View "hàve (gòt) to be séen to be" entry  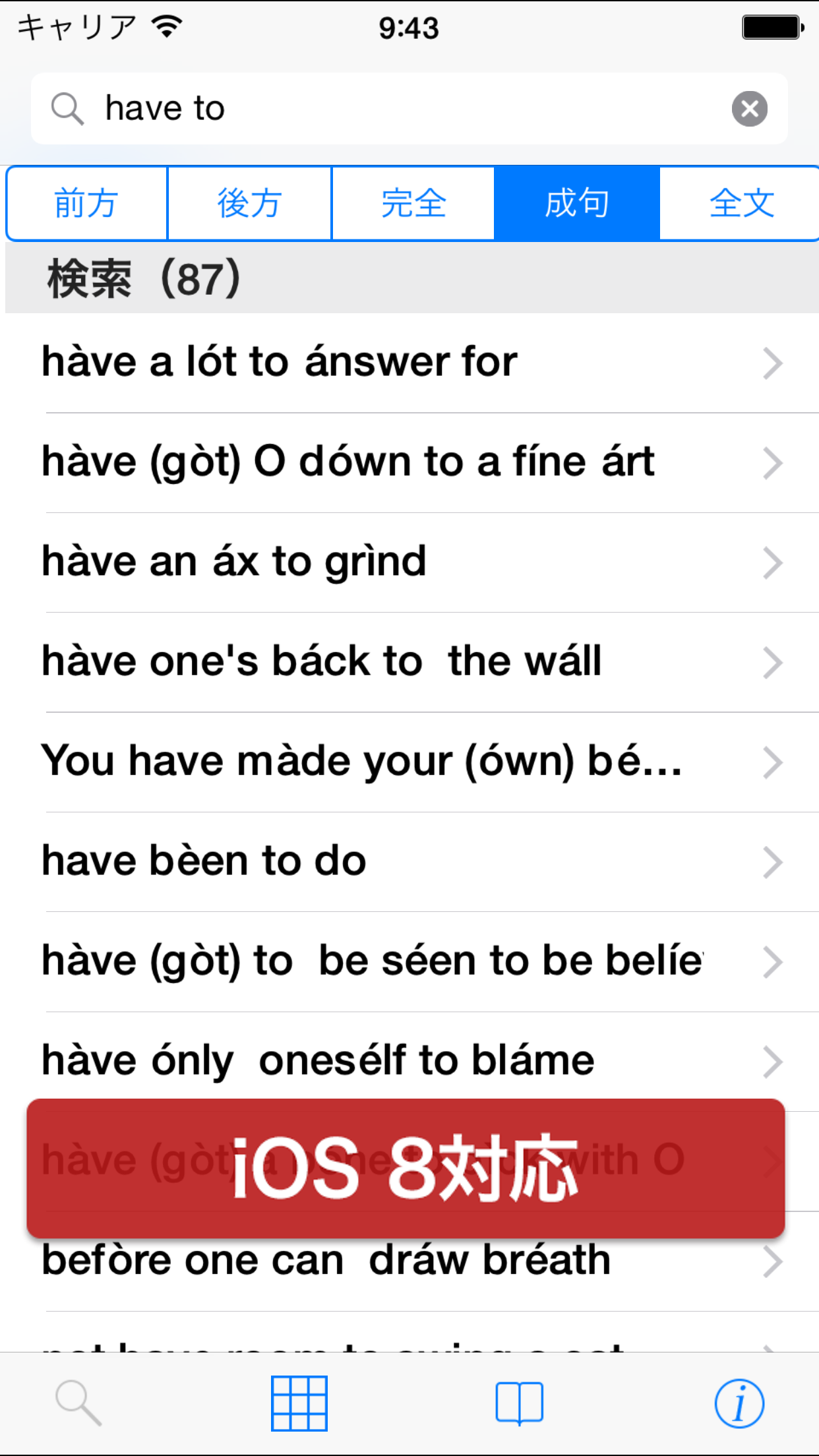(409, 961)
